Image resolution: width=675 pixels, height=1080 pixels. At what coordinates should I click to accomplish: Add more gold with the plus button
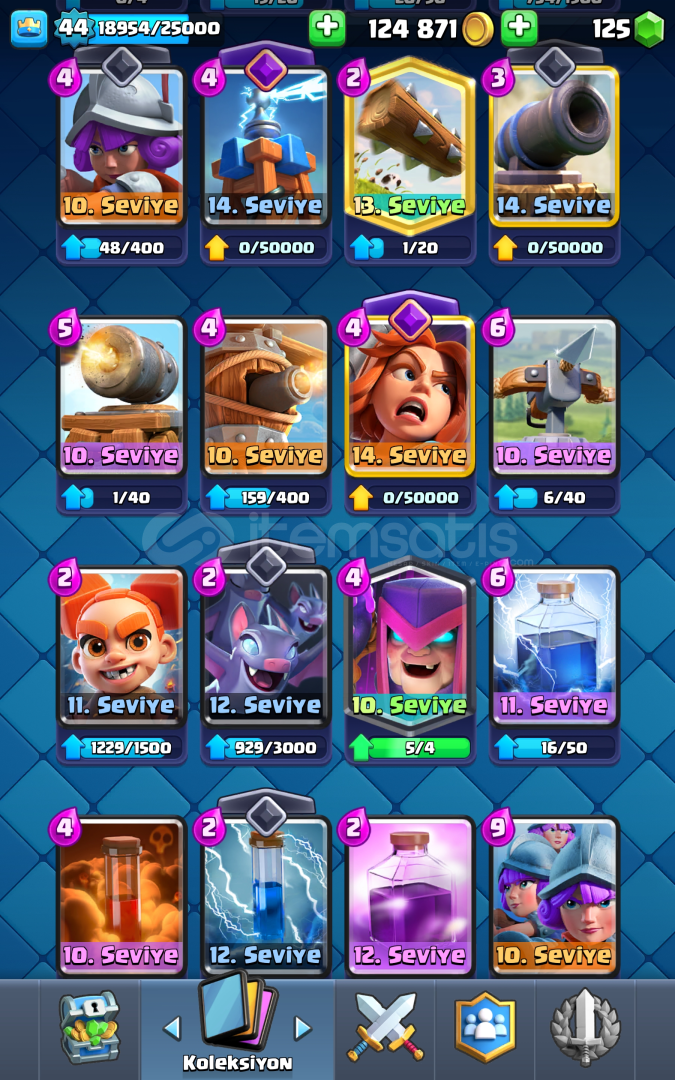click(x=327, y=28)
